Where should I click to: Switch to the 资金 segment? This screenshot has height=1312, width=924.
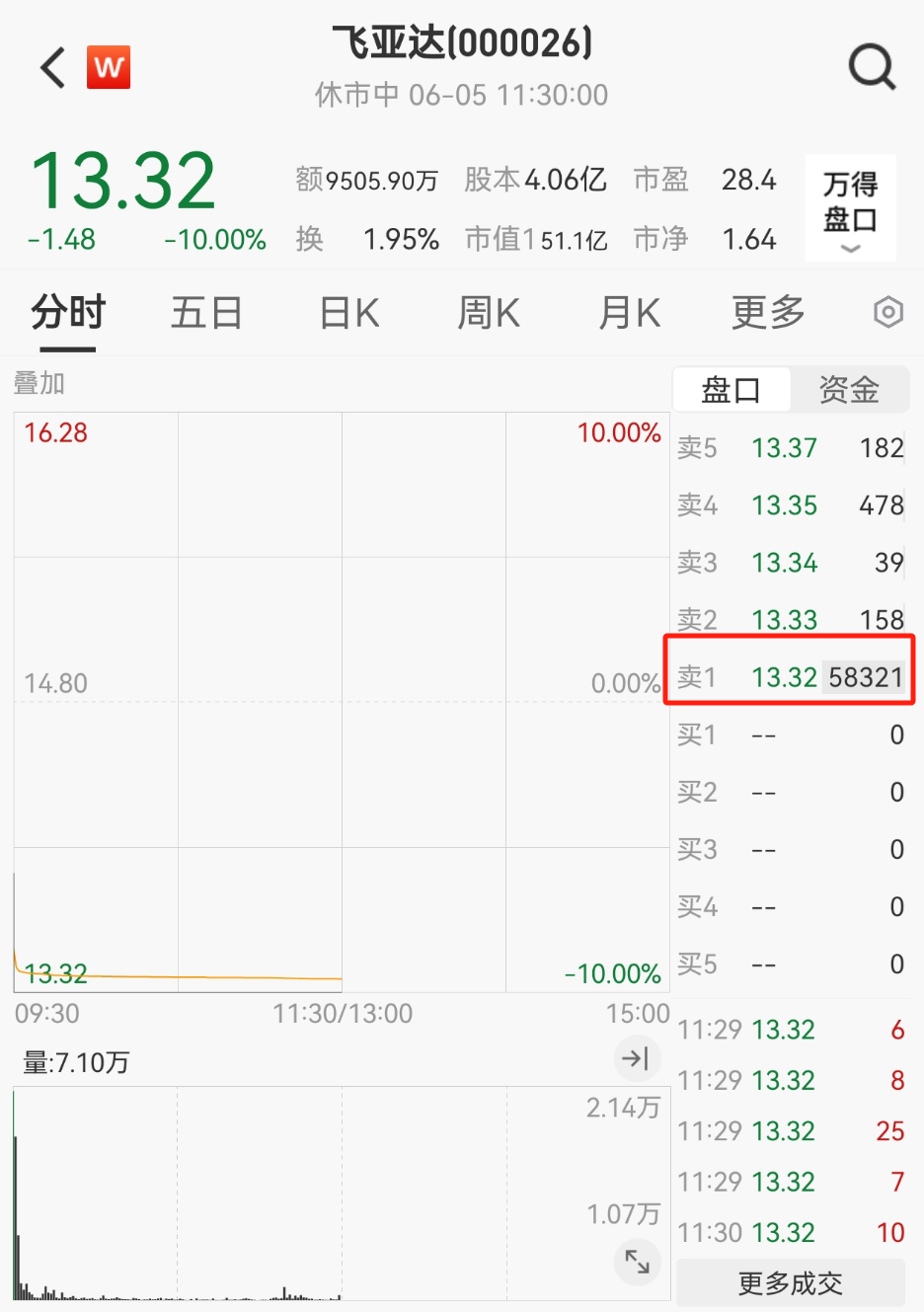point(849,390)
